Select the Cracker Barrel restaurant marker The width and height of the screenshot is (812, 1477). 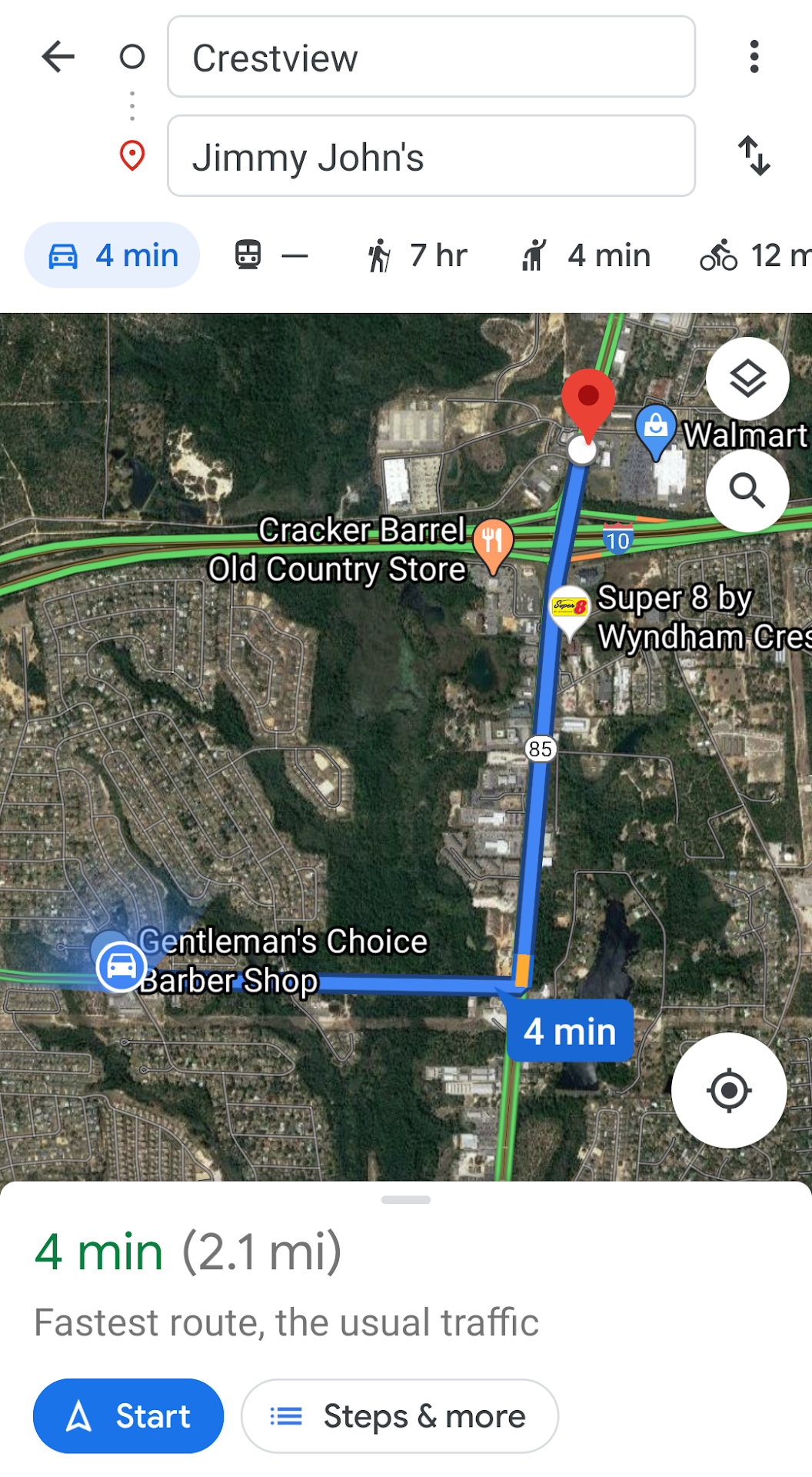click(493, 542)
